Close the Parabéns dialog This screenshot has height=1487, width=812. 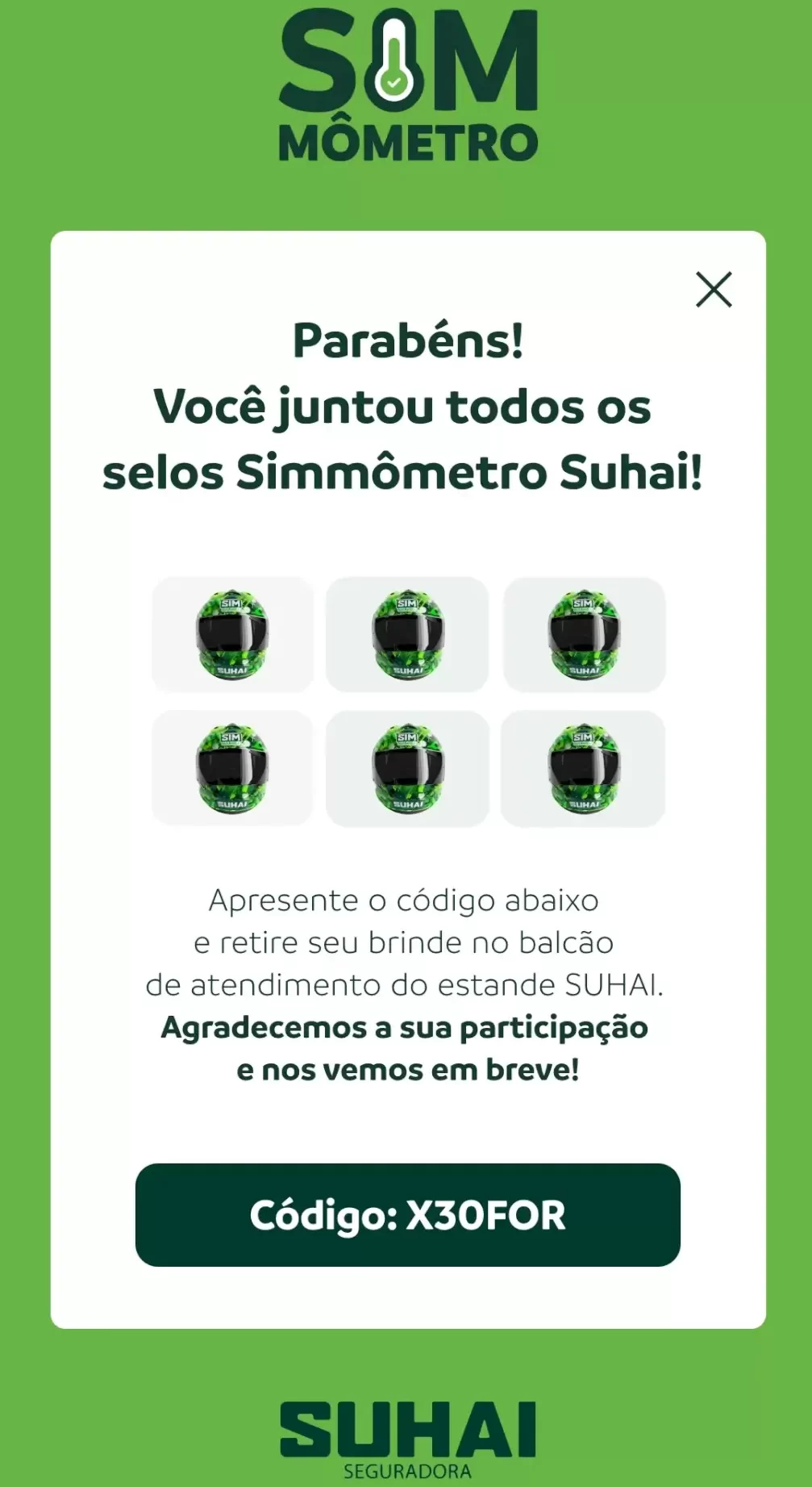coord(714,290)
